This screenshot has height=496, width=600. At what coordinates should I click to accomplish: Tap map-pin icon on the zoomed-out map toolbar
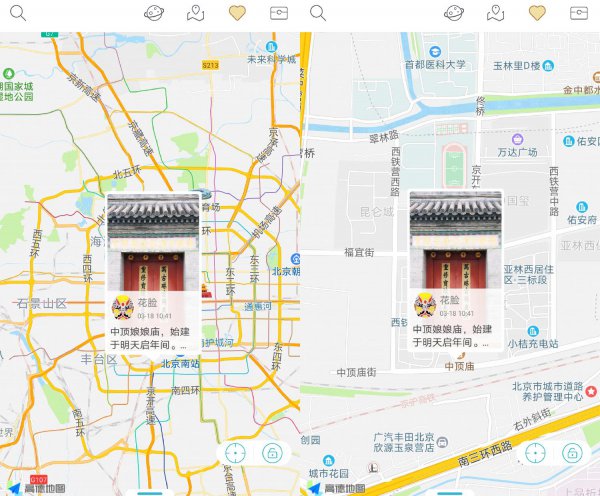195,14
